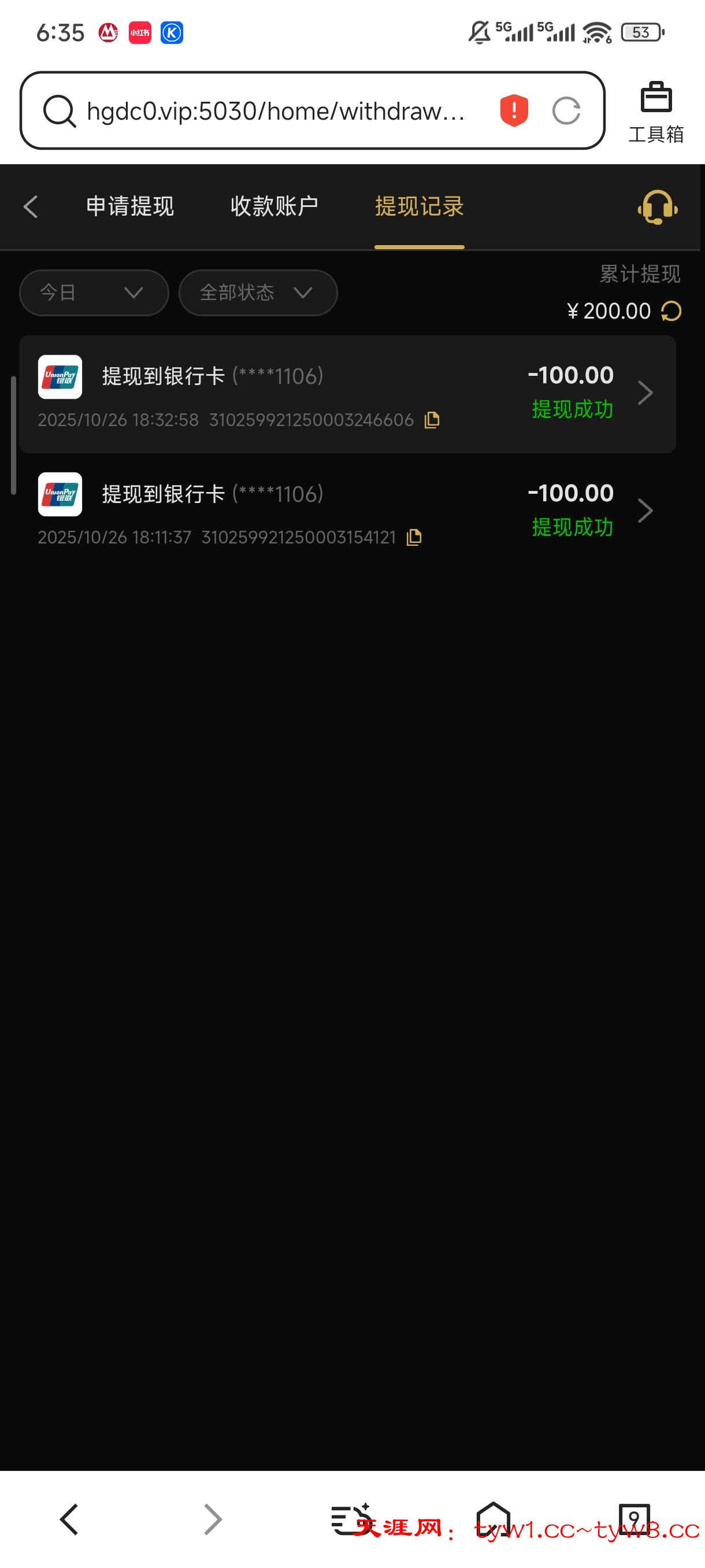Reload the page in the browser
Image resolution: width=705 pixels, height=1568 pixels.
(x=566, y=111)
